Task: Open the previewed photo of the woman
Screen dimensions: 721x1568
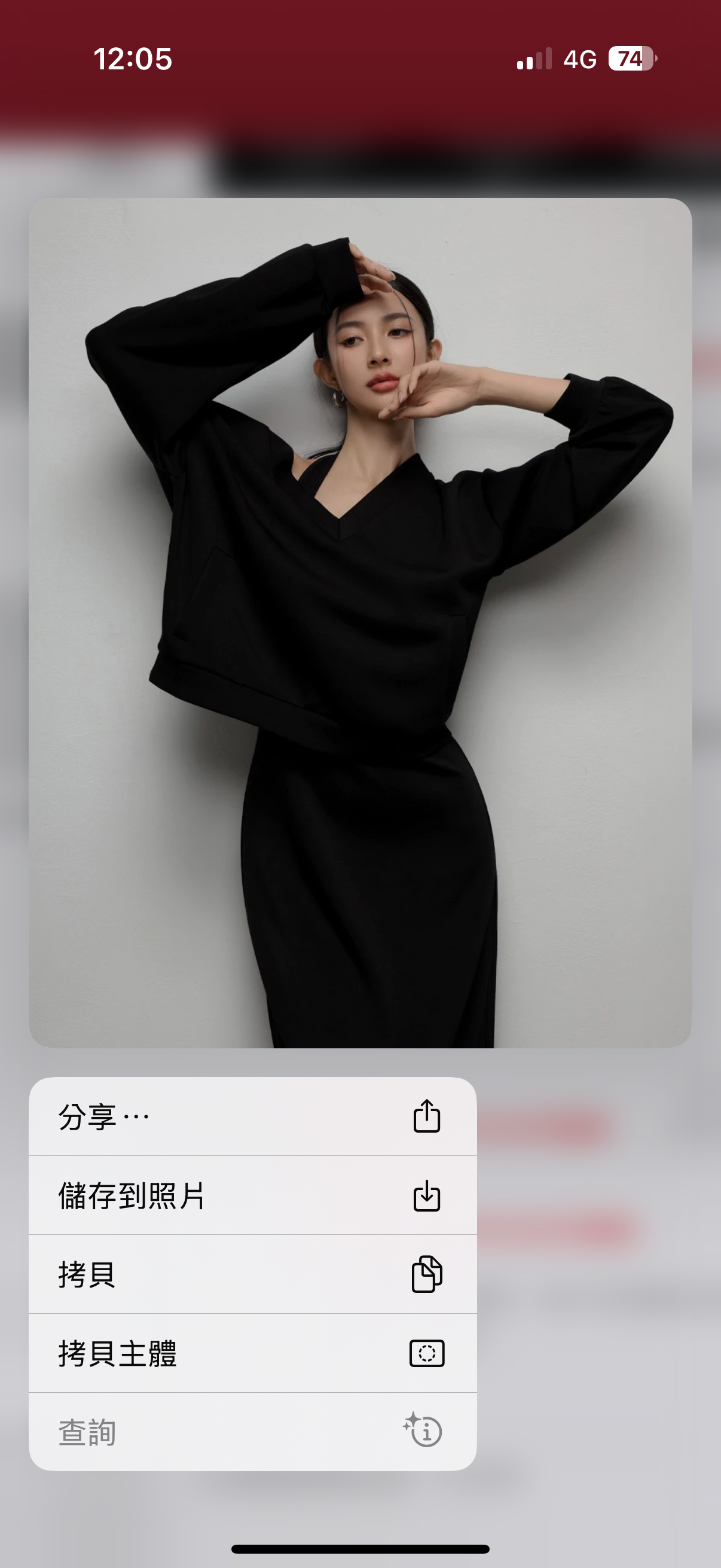Action: (360, 622)
